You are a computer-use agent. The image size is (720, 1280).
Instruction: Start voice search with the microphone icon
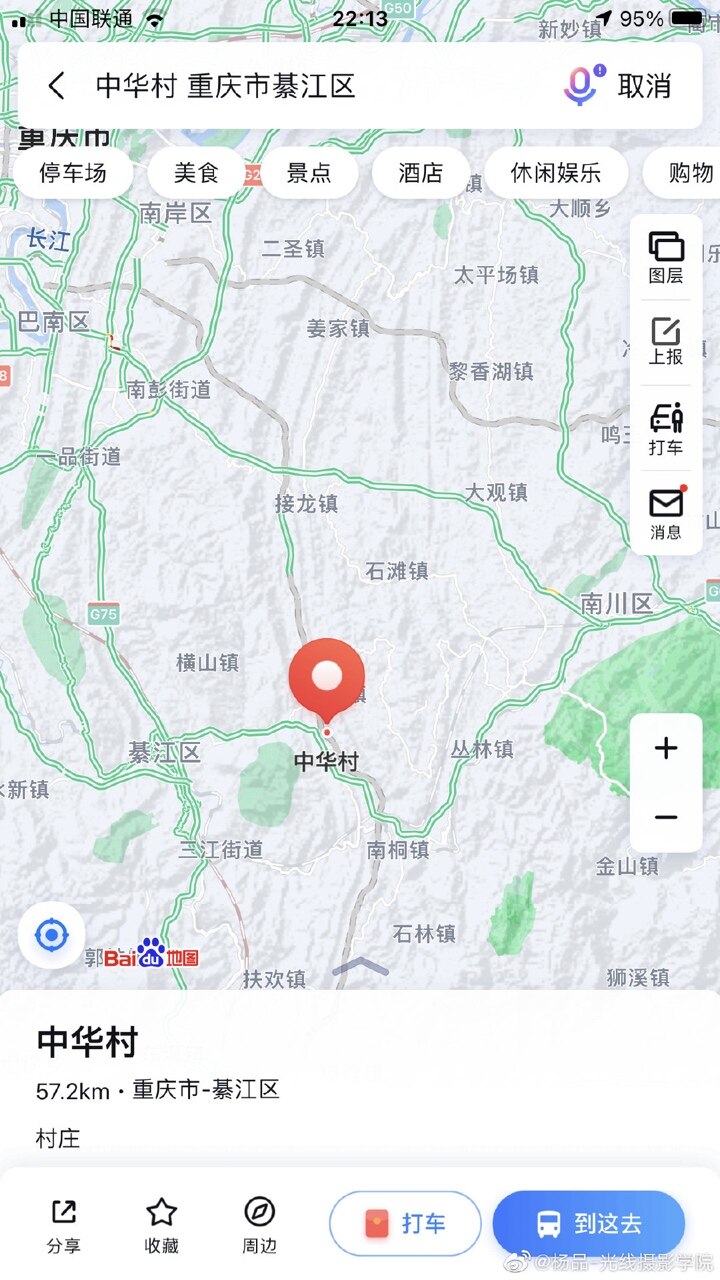click(x=580, y=85)
